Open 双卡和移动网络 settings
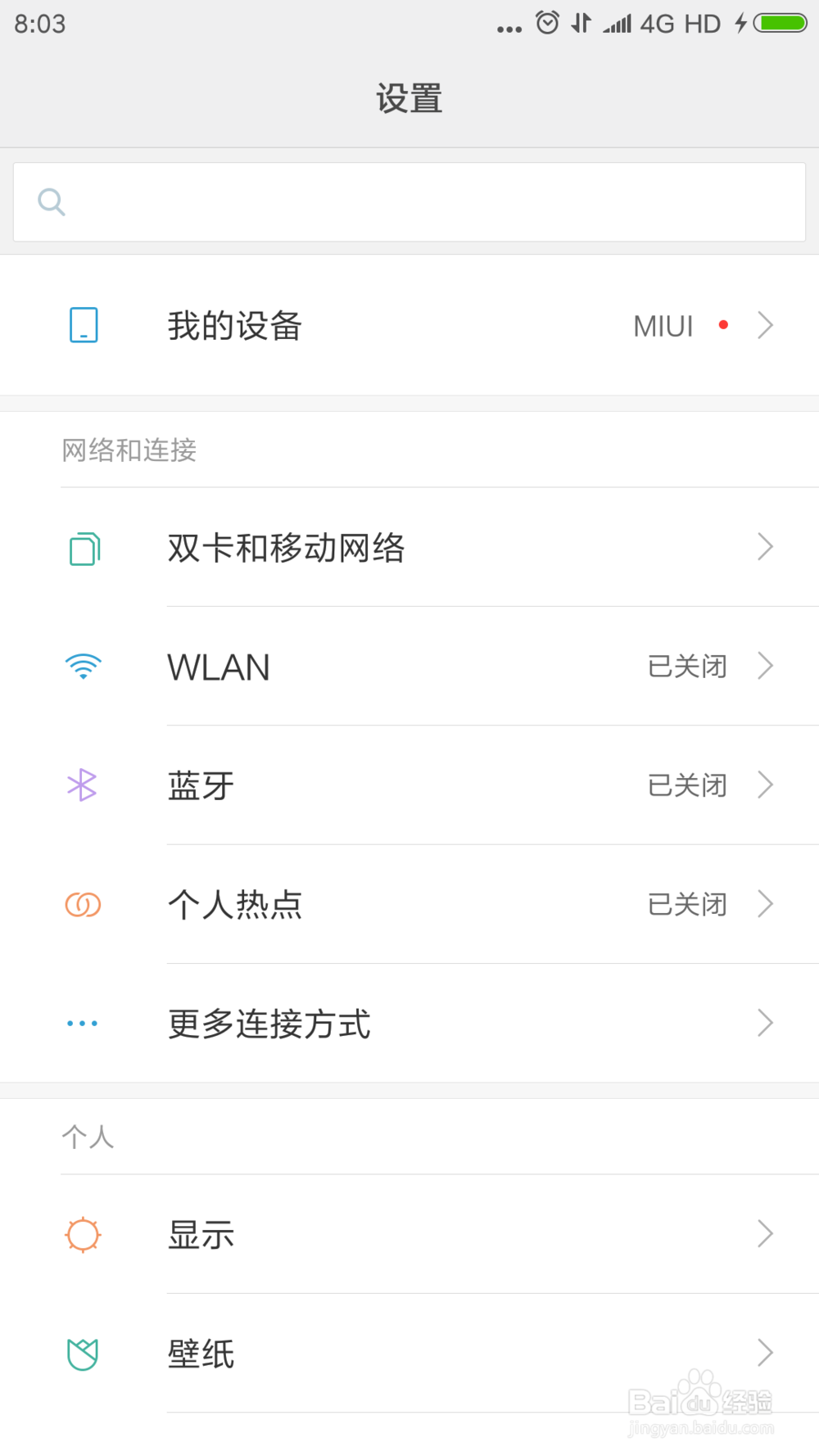The image size is (819, 1456). tap(409, 548)
